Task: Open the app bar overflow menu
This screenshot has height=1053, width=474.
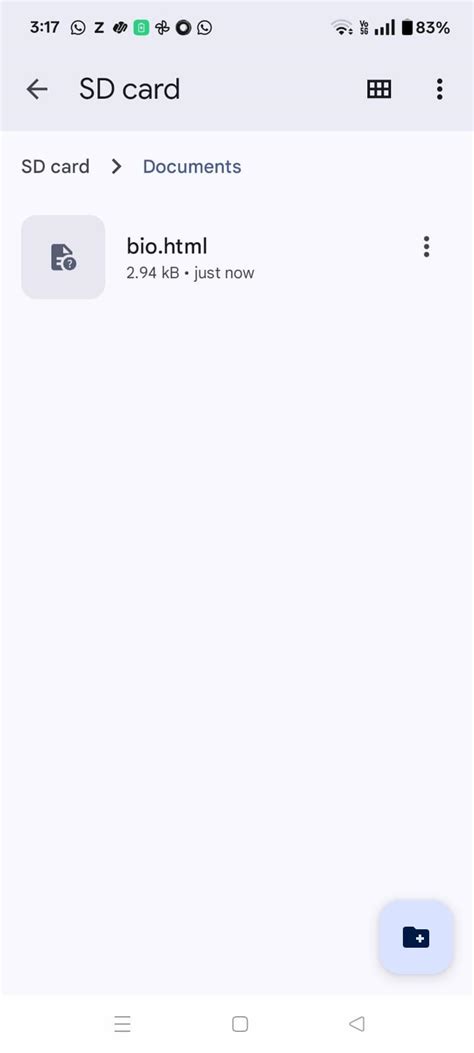Action: [439, 89]
